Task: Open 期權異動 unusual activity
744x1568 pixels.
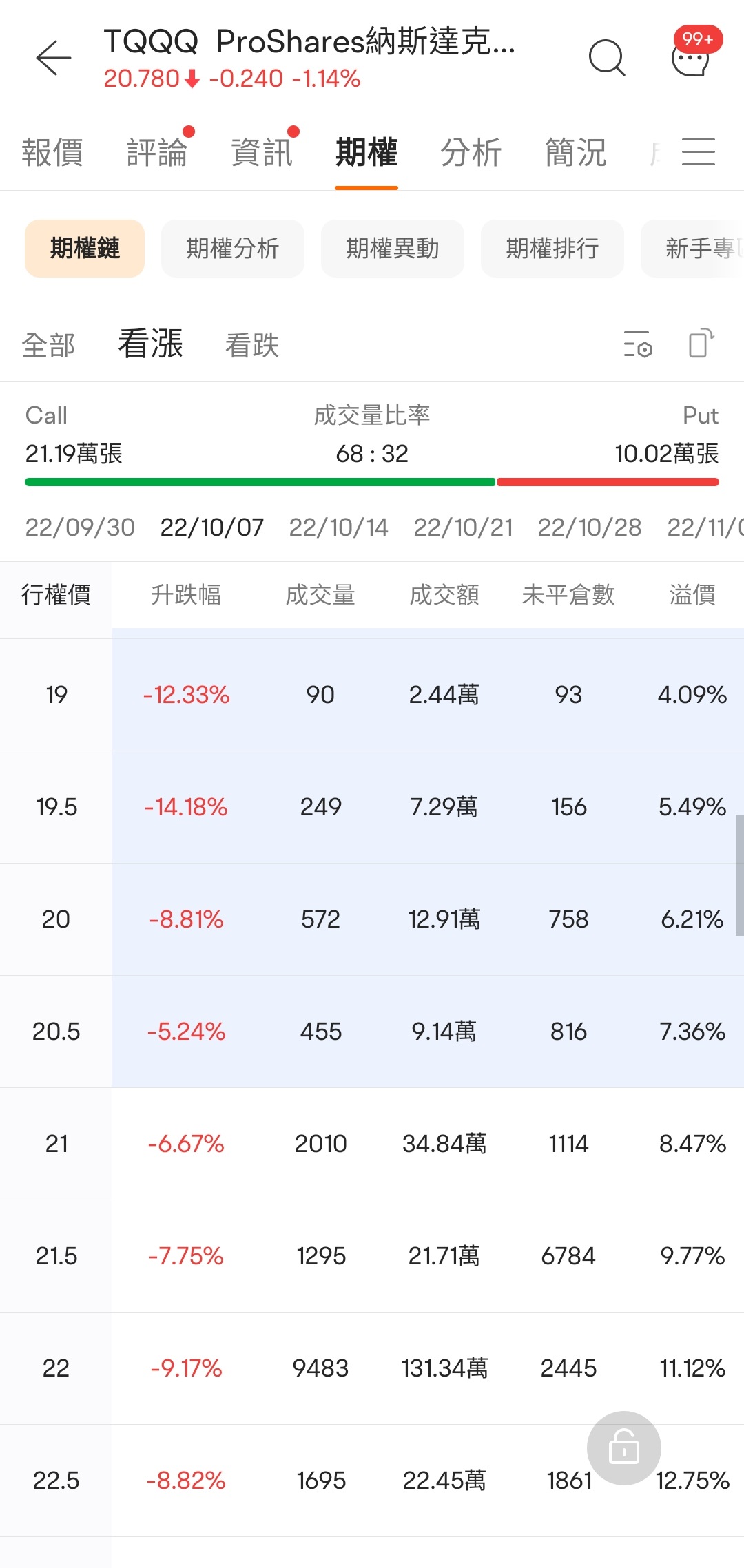Action: pos(392,249)
